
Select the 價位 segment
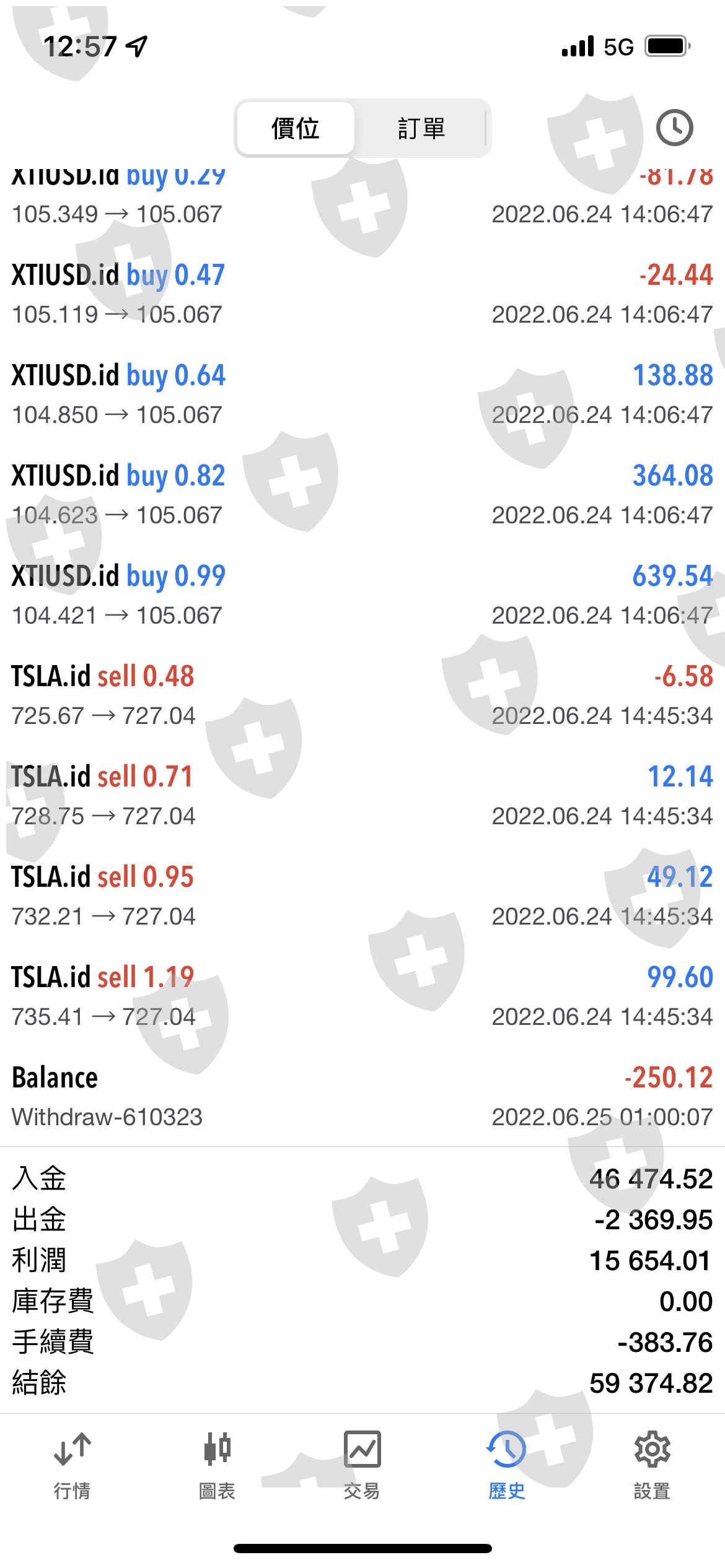tap(296, 128)
